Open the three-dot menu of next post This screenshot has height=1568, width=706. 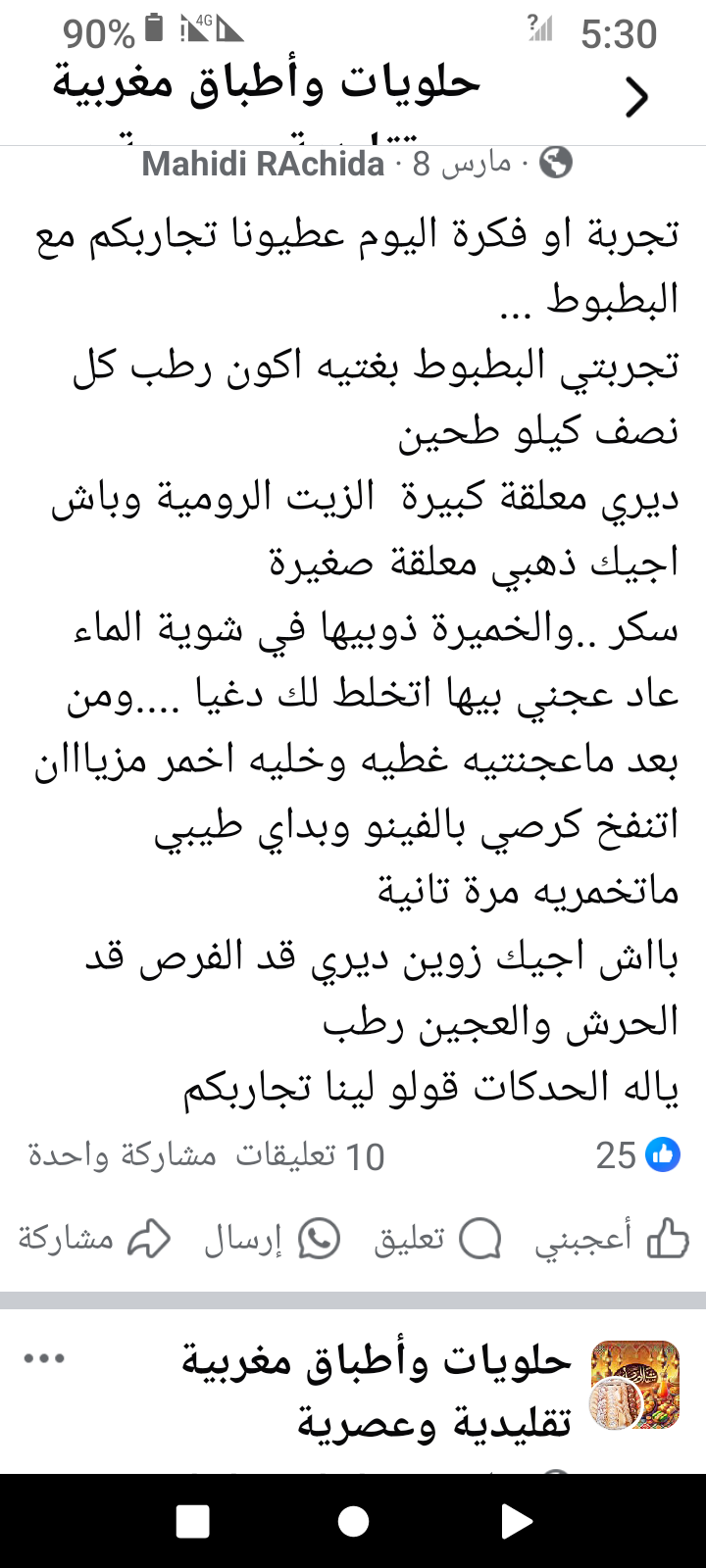coord(44,1359)
